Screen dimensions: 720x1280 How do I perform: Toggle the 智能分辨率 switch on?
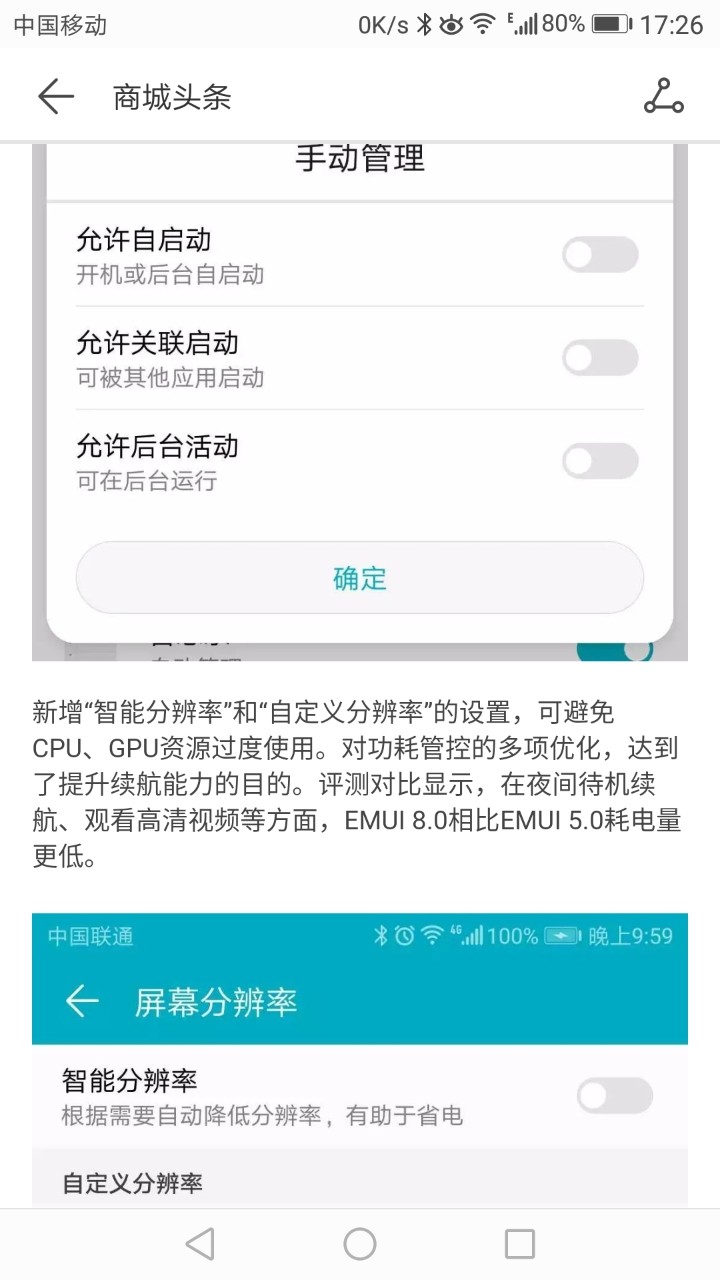(614, 1095)
